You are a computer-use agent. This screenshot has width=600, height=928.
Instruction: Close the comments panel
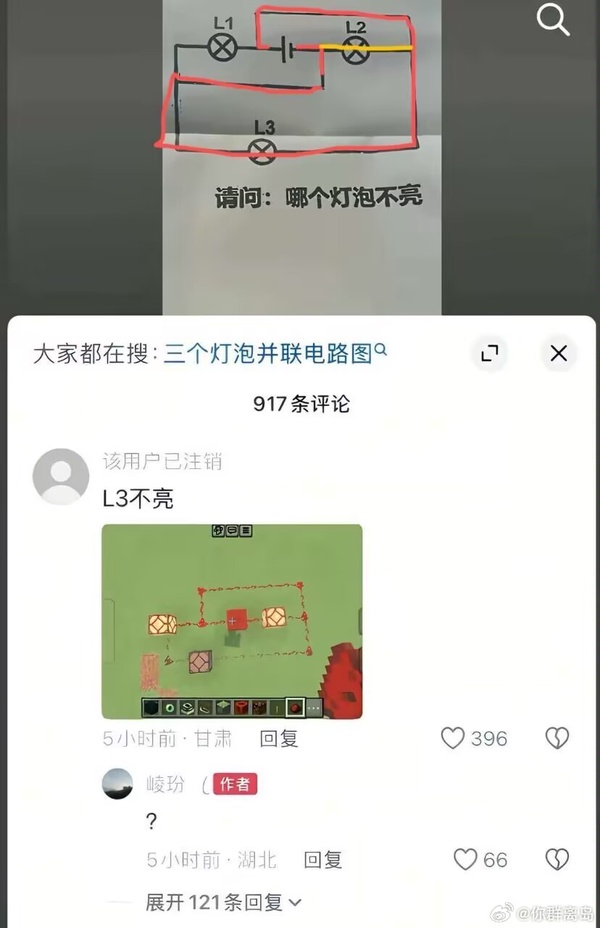pyautogui.click(x=559, y=353)
